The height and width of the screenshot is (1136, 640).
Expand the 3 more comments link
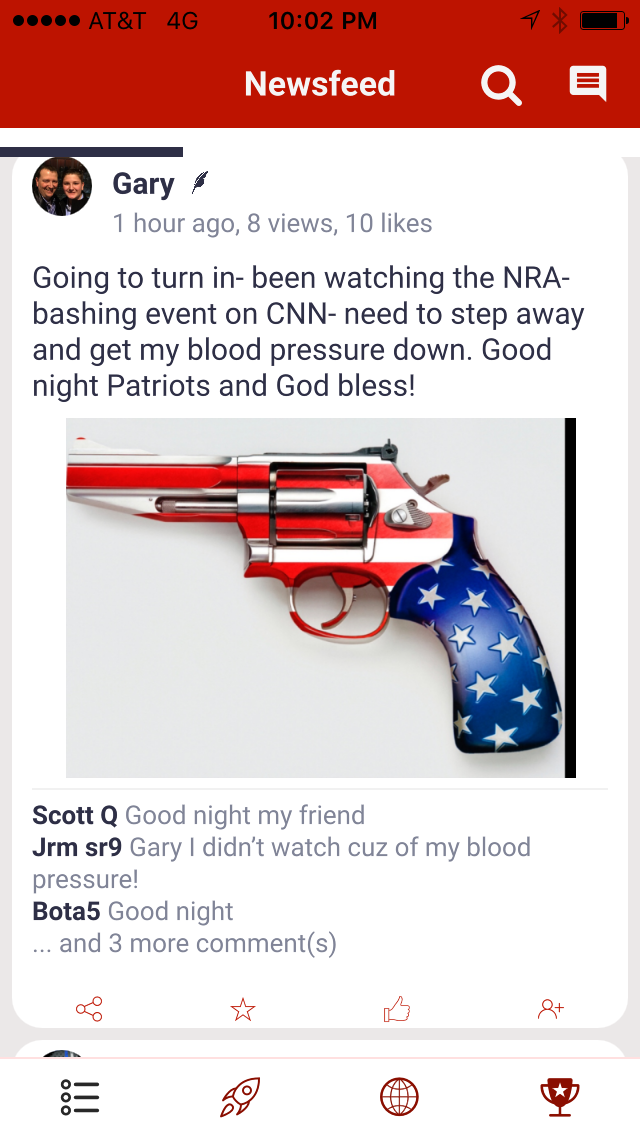(185, 943)
